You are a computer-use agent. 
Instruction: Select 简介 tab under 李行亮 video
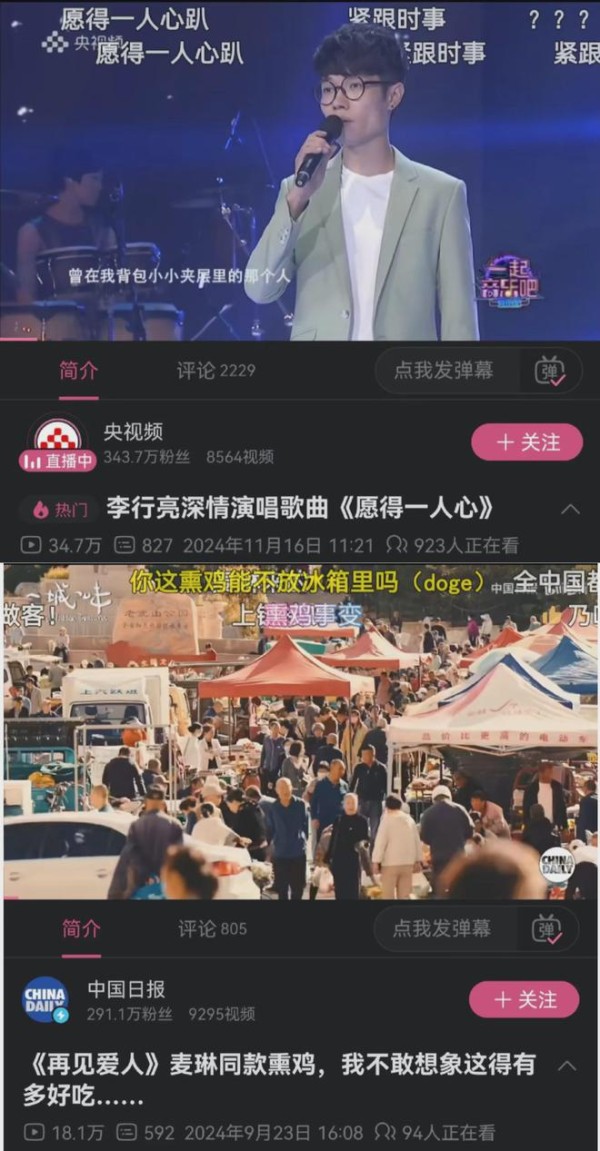pyautogui.click(x=79, y=371)
